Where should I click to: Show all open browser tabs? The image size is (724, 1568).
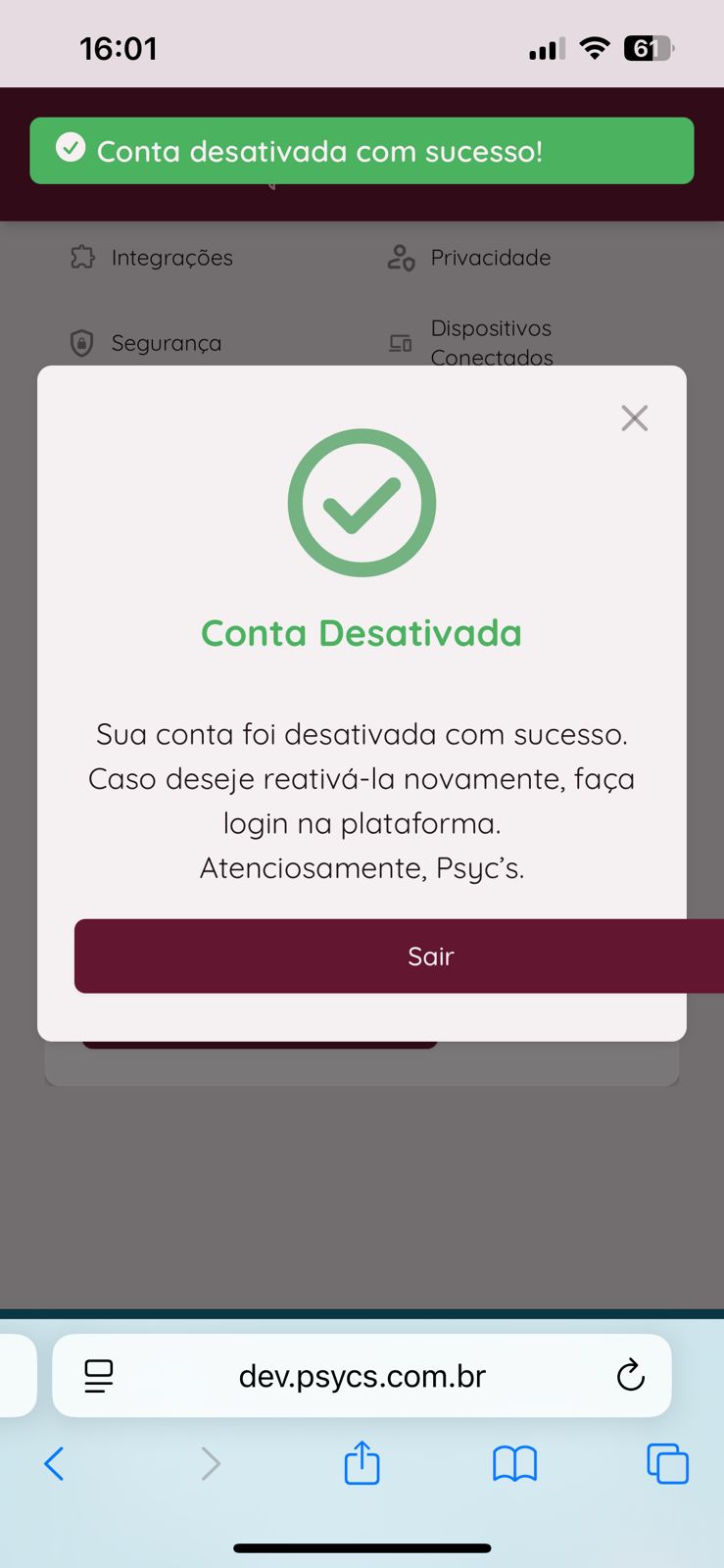coord(667,1464)
